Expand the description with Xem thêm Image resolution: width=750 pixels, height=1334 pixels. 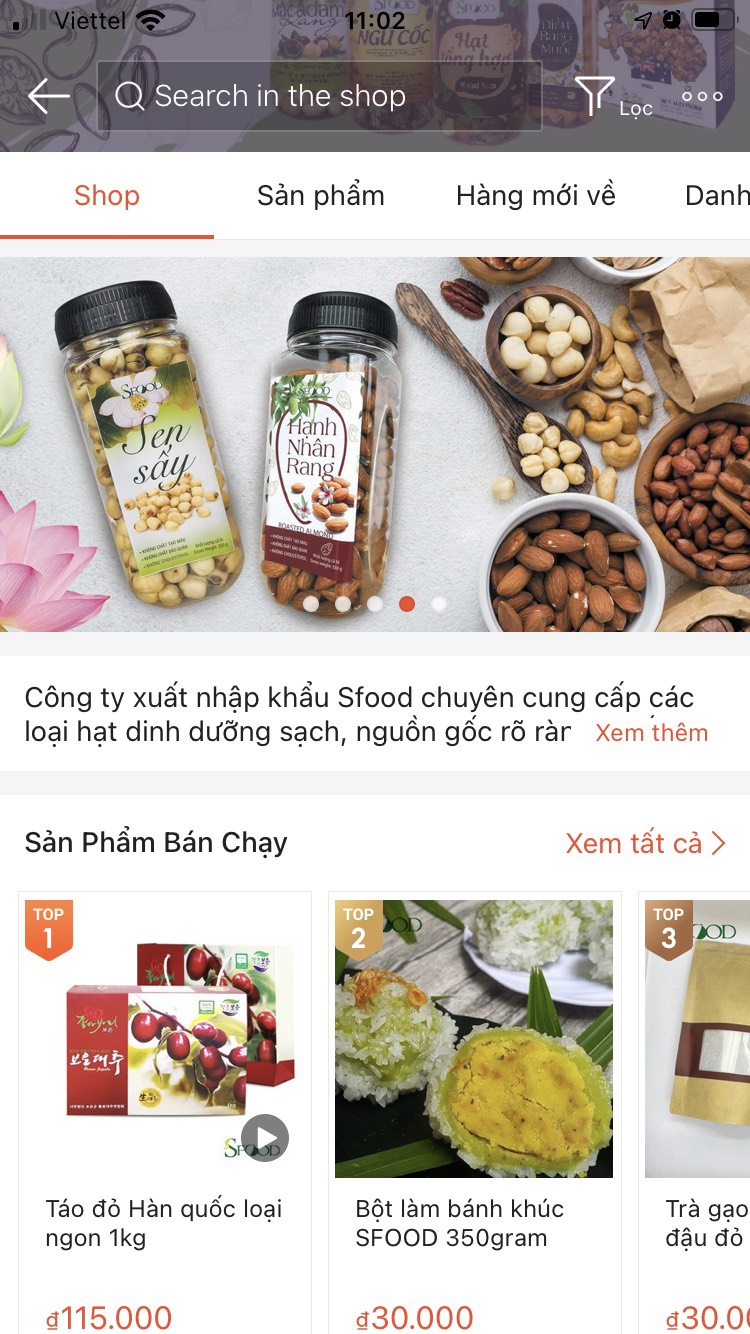(651, 733)
